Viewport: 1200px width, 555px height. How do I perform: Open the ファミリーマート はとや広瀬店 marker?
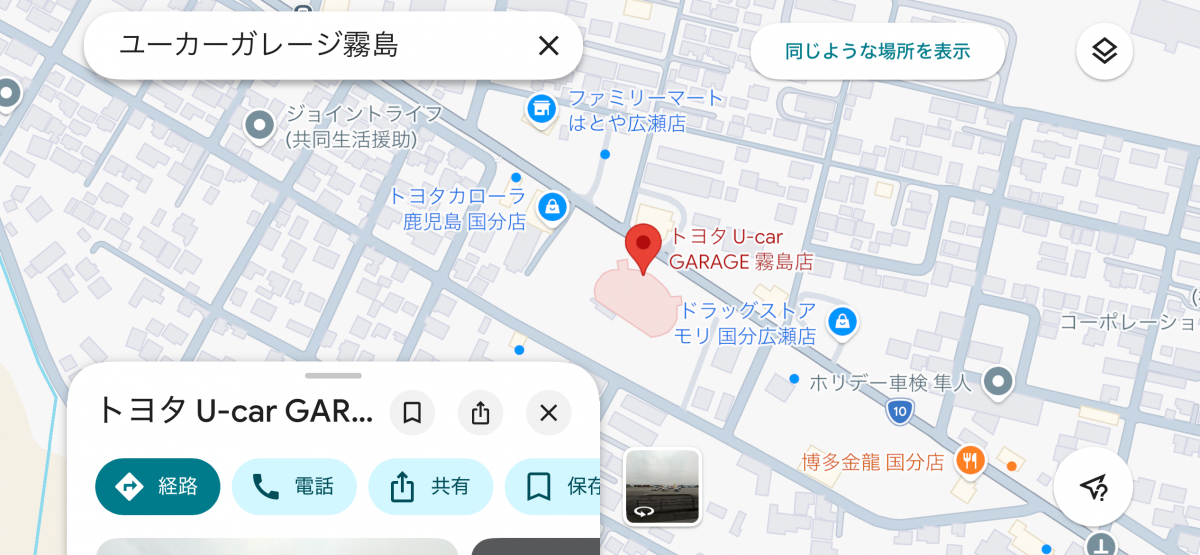click(541, 107)
